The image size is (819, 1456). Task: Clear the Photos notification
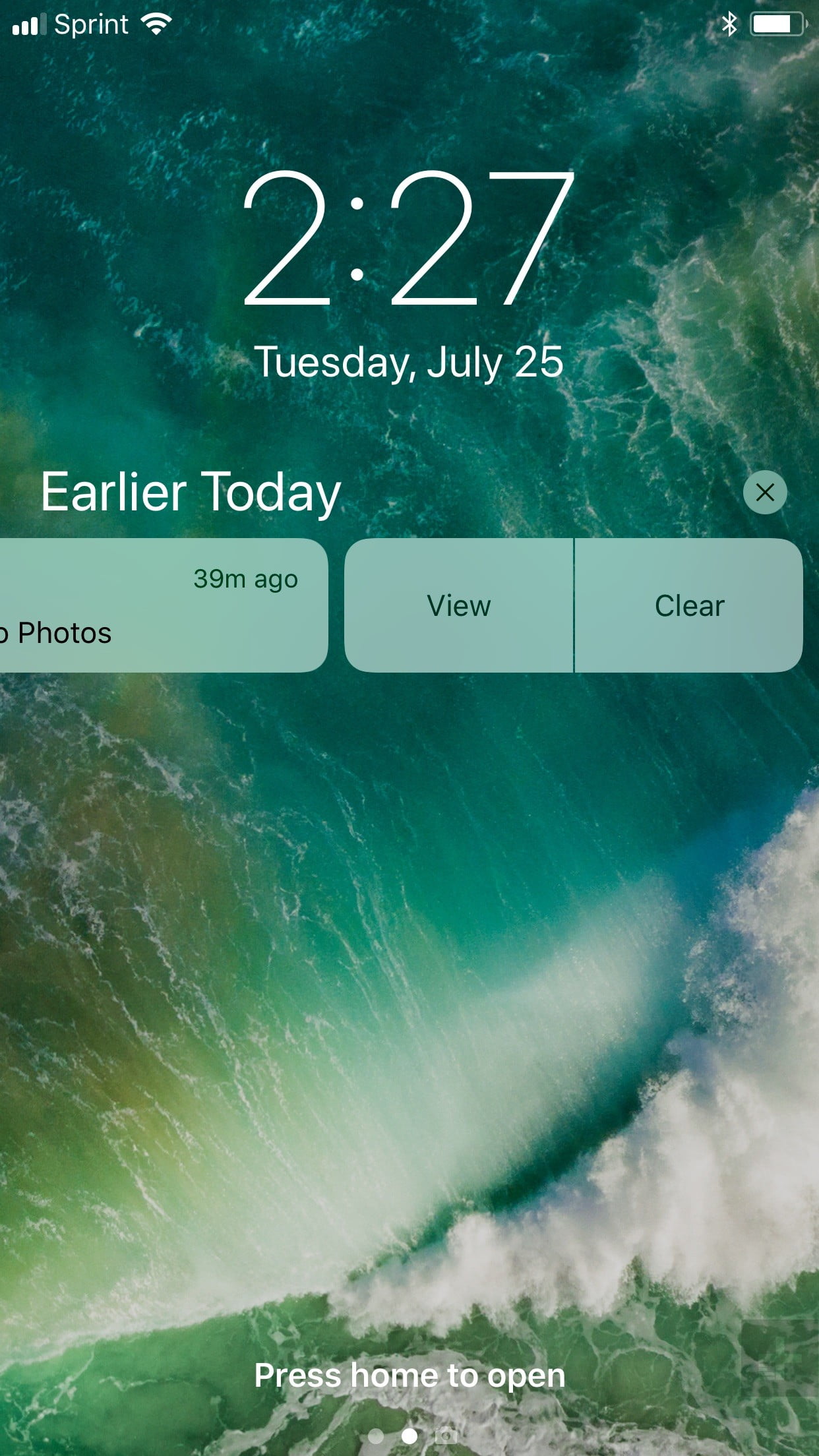tap(689, 605)
